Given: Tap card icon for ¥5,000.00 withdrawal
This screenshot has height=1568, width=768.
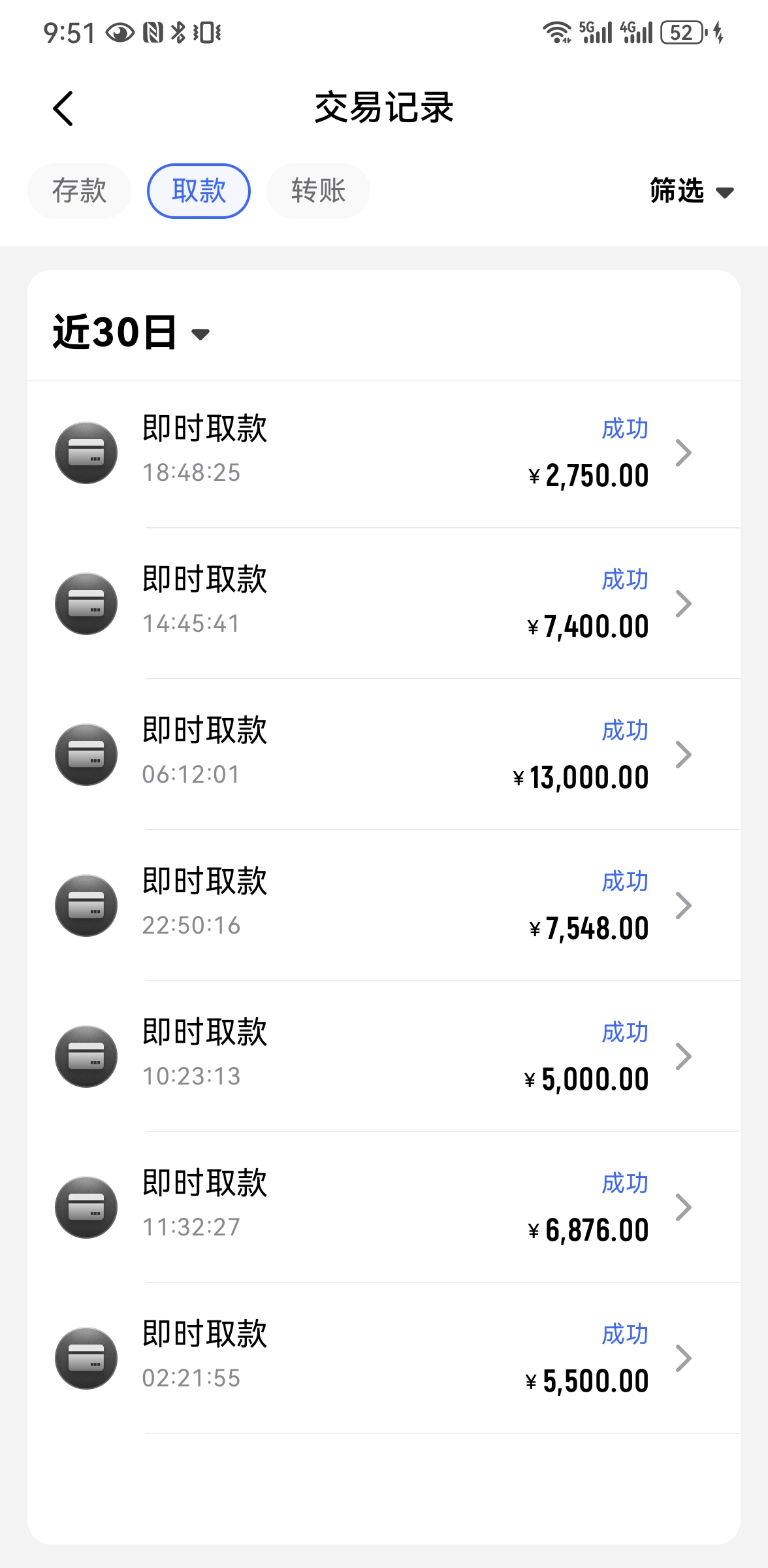Looking at the screenshot, I should [x=86, y=1055].
